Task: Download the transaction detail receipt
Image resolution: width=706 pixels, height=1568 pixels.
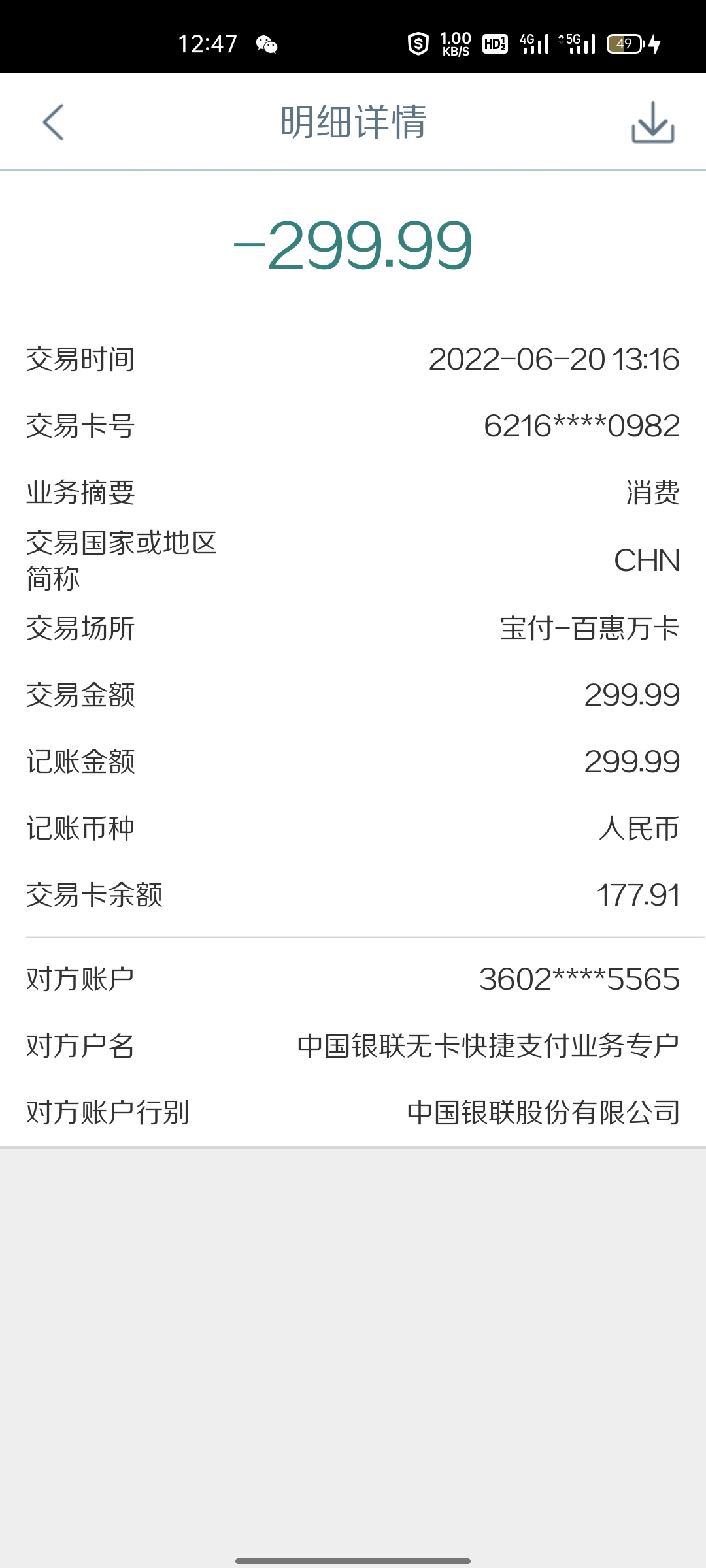Action: (x=652, y=122)
